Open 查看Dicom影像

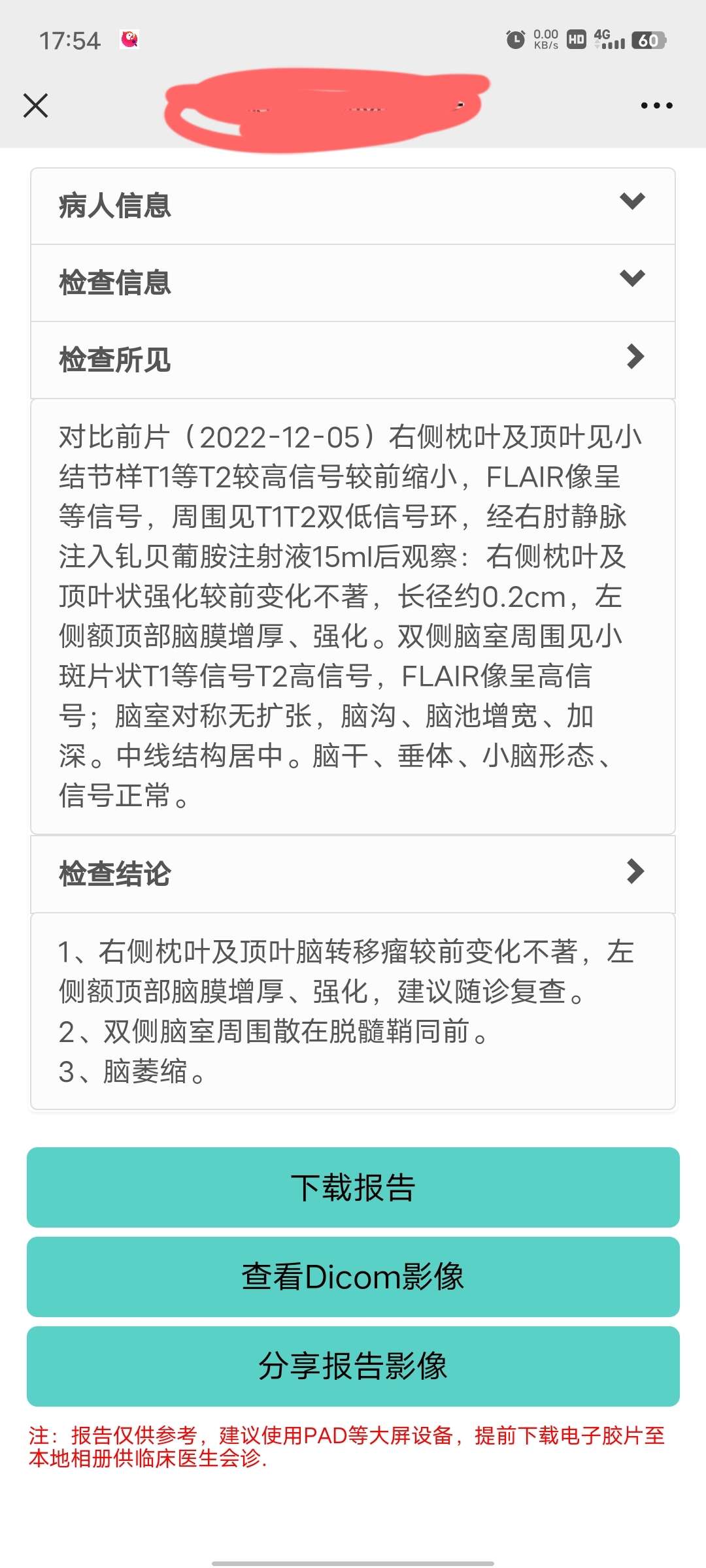coord(353,1277)
